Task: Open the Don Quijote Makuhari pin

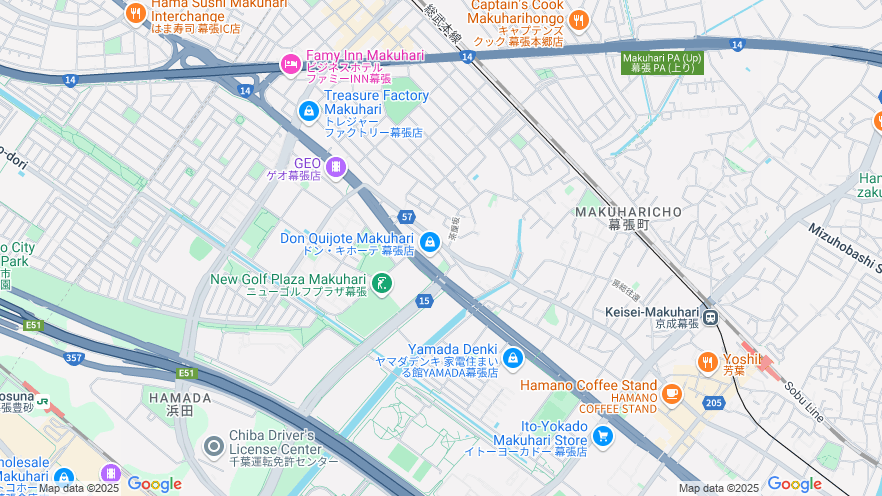Action: tap(430, 242)
